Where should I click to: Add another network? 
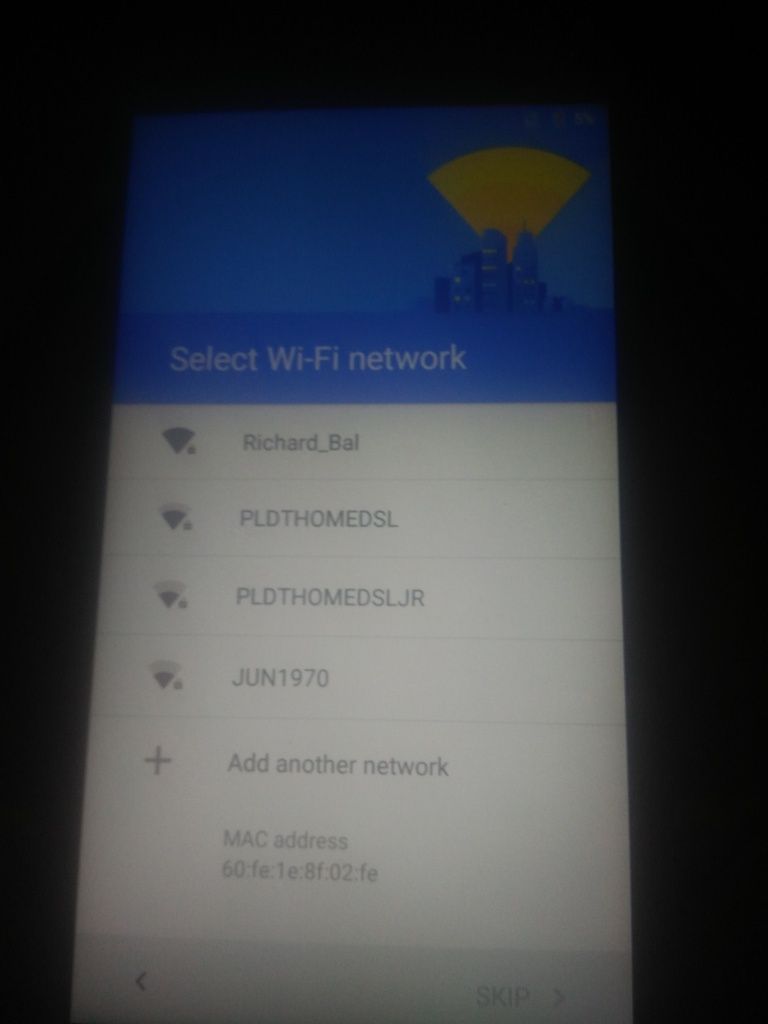coord(337,765)
